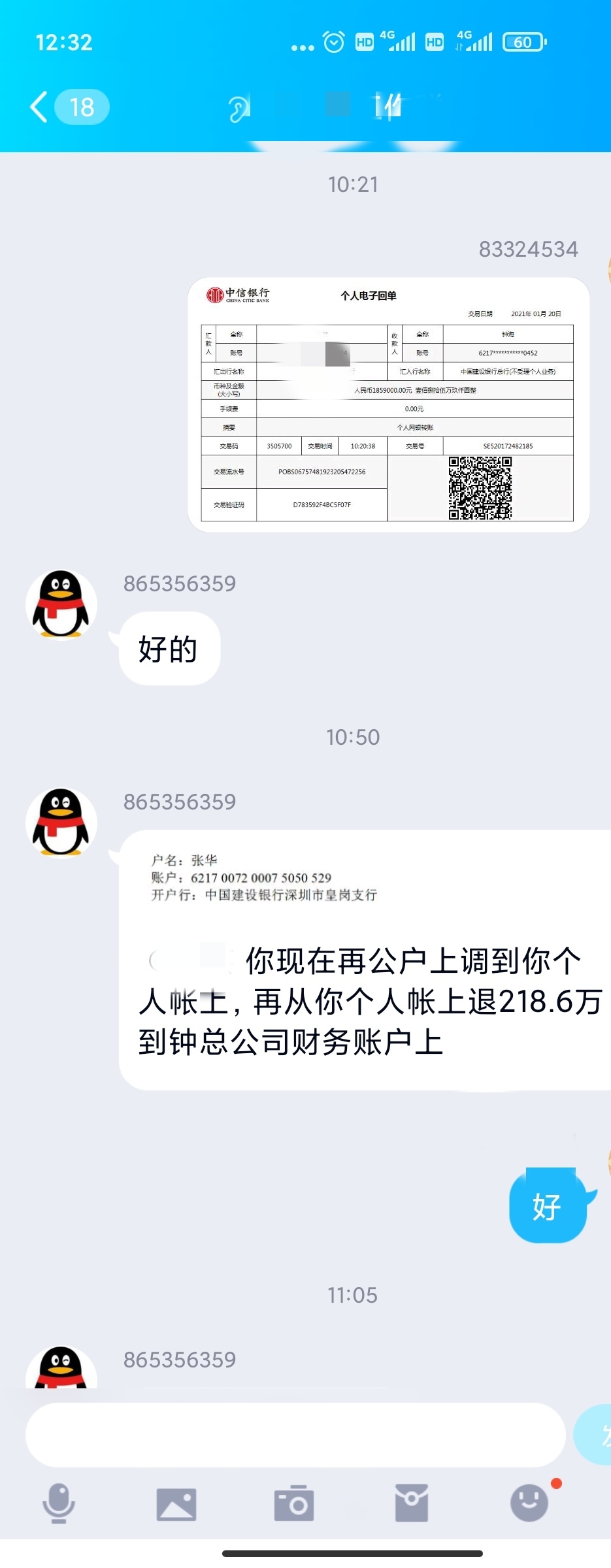
Task: Tap the send button beside the input
Action: (x=596, y=1434)
